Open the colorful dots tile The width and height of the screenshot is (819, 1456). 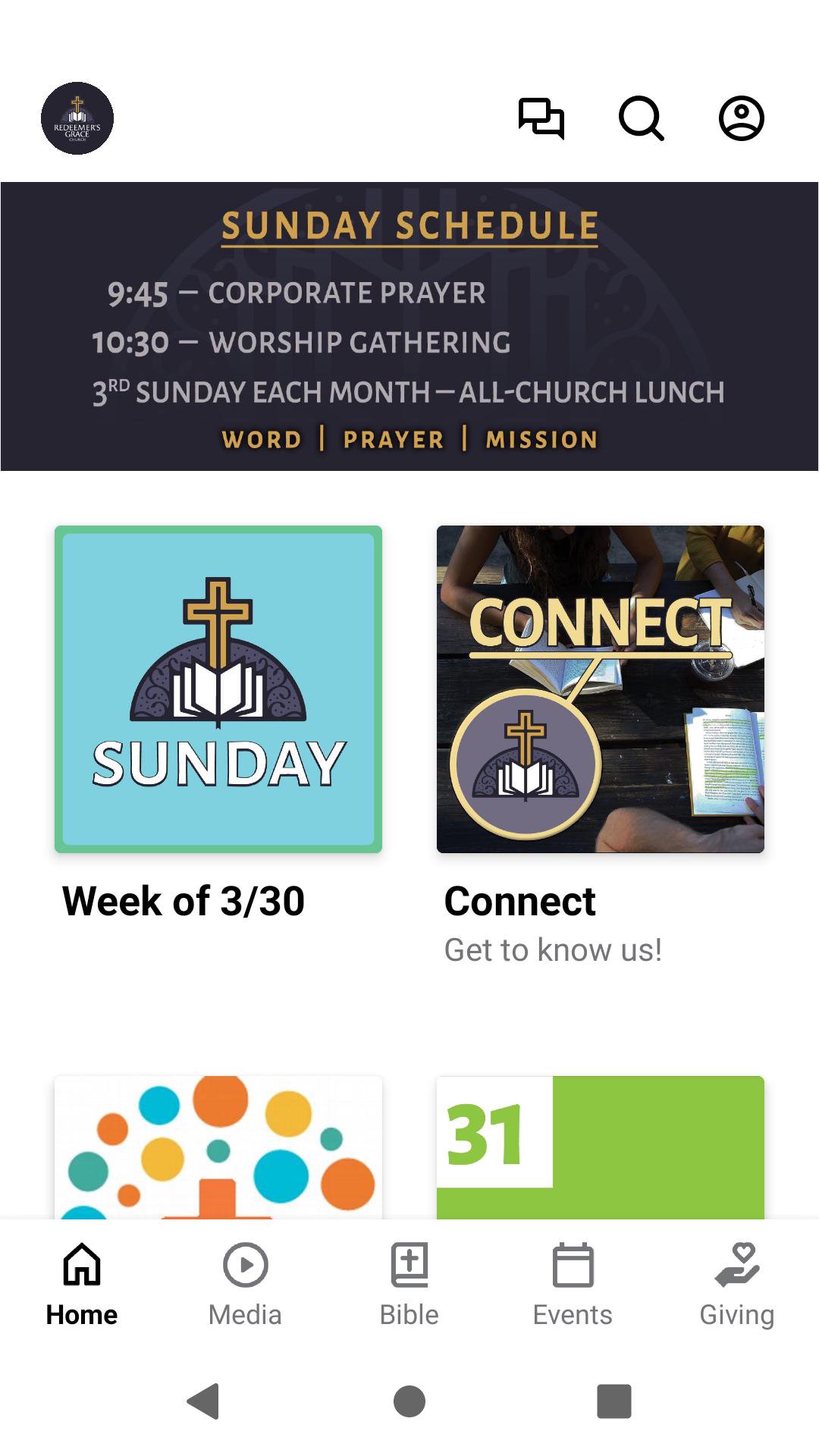pyautogui.click(x=218, y=1147)
